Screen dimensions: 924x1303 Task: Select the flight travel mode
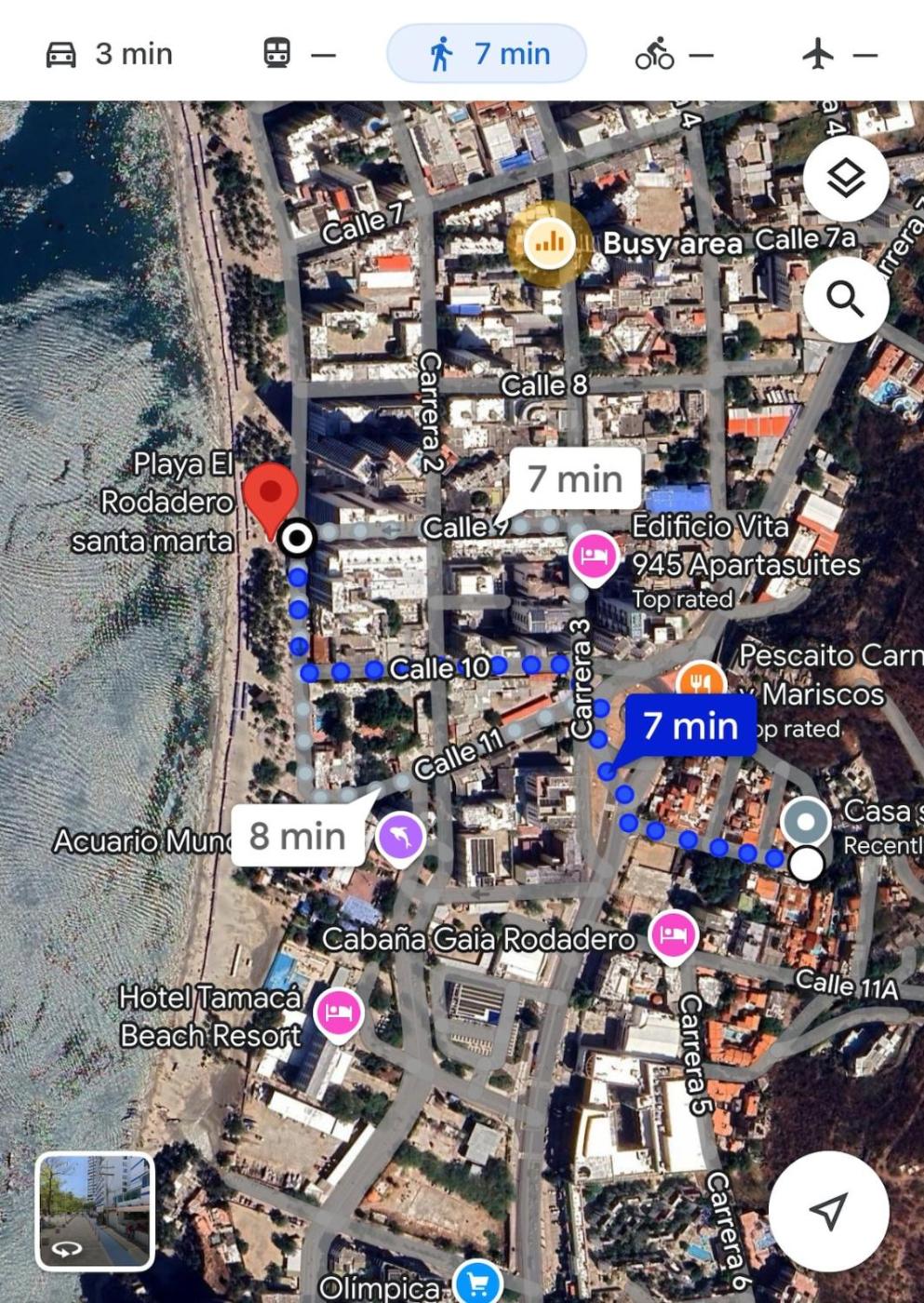(839, 54)
